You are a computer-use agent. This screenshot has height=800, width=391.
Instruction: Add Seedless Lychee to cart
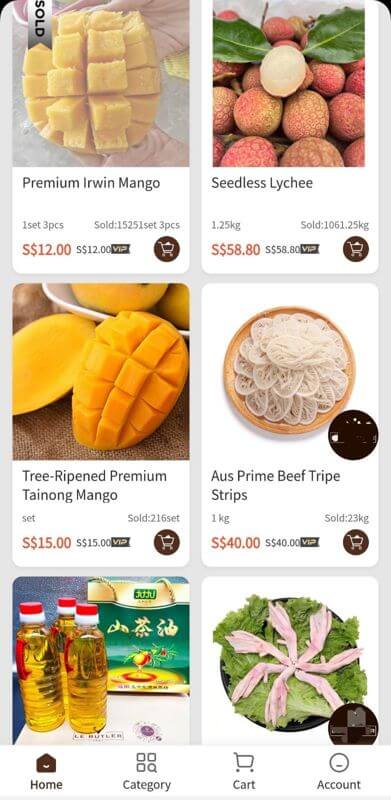(x=356, y=249)
